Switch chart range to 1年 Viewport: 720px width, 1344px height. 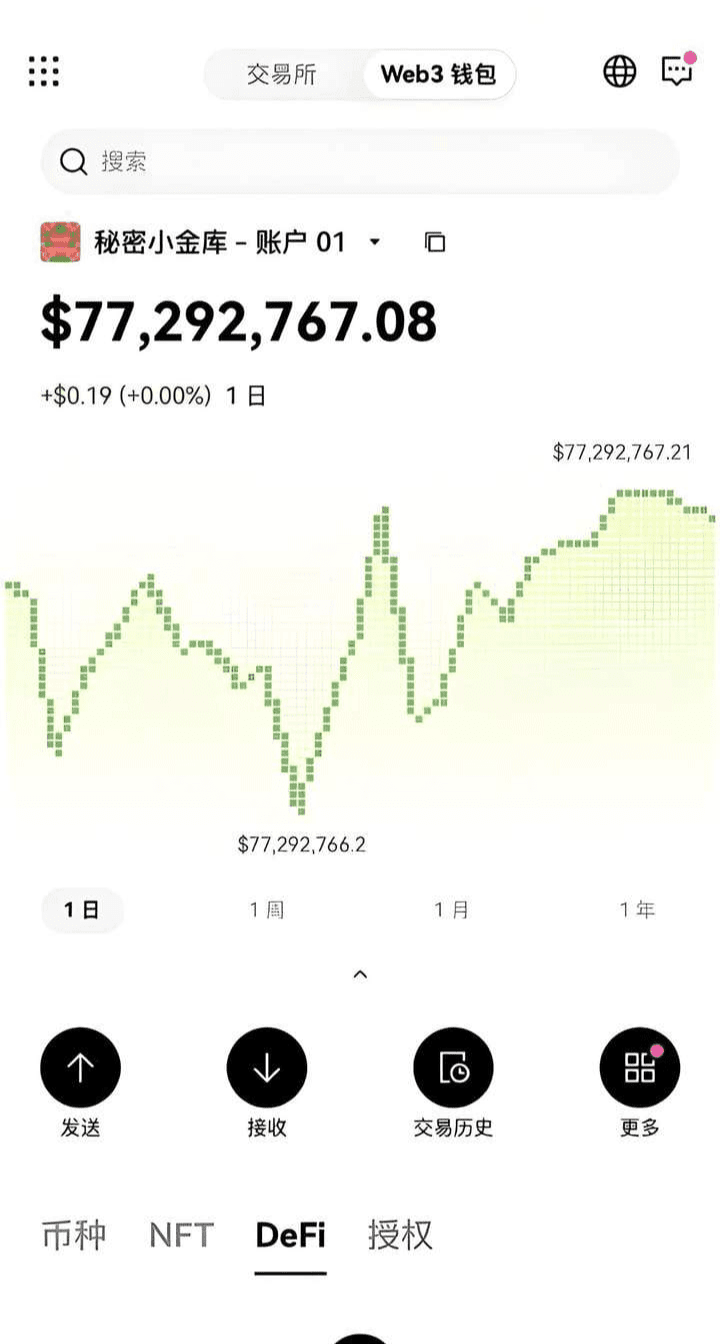(x=637, y=910)
